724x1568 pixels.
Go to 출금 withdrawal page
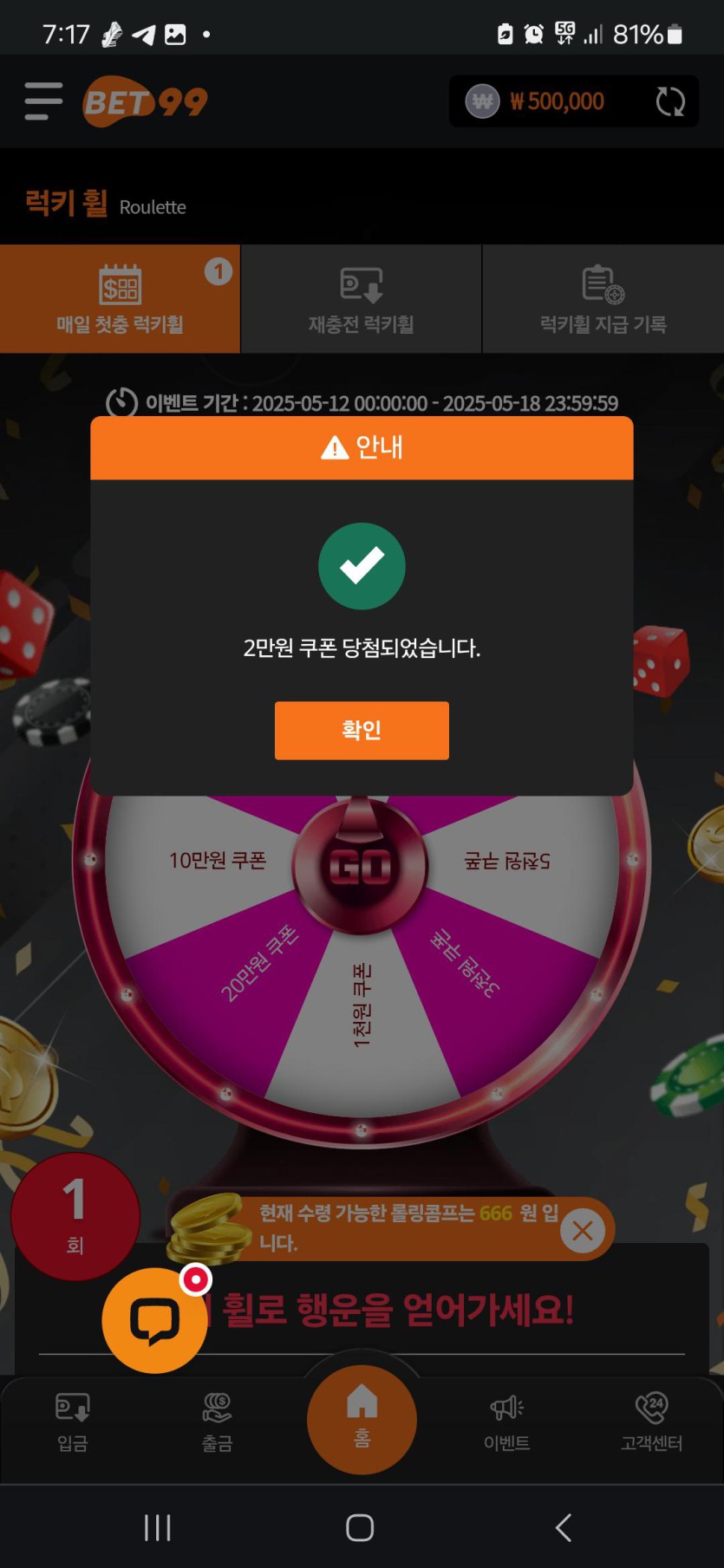point(217,1422)
